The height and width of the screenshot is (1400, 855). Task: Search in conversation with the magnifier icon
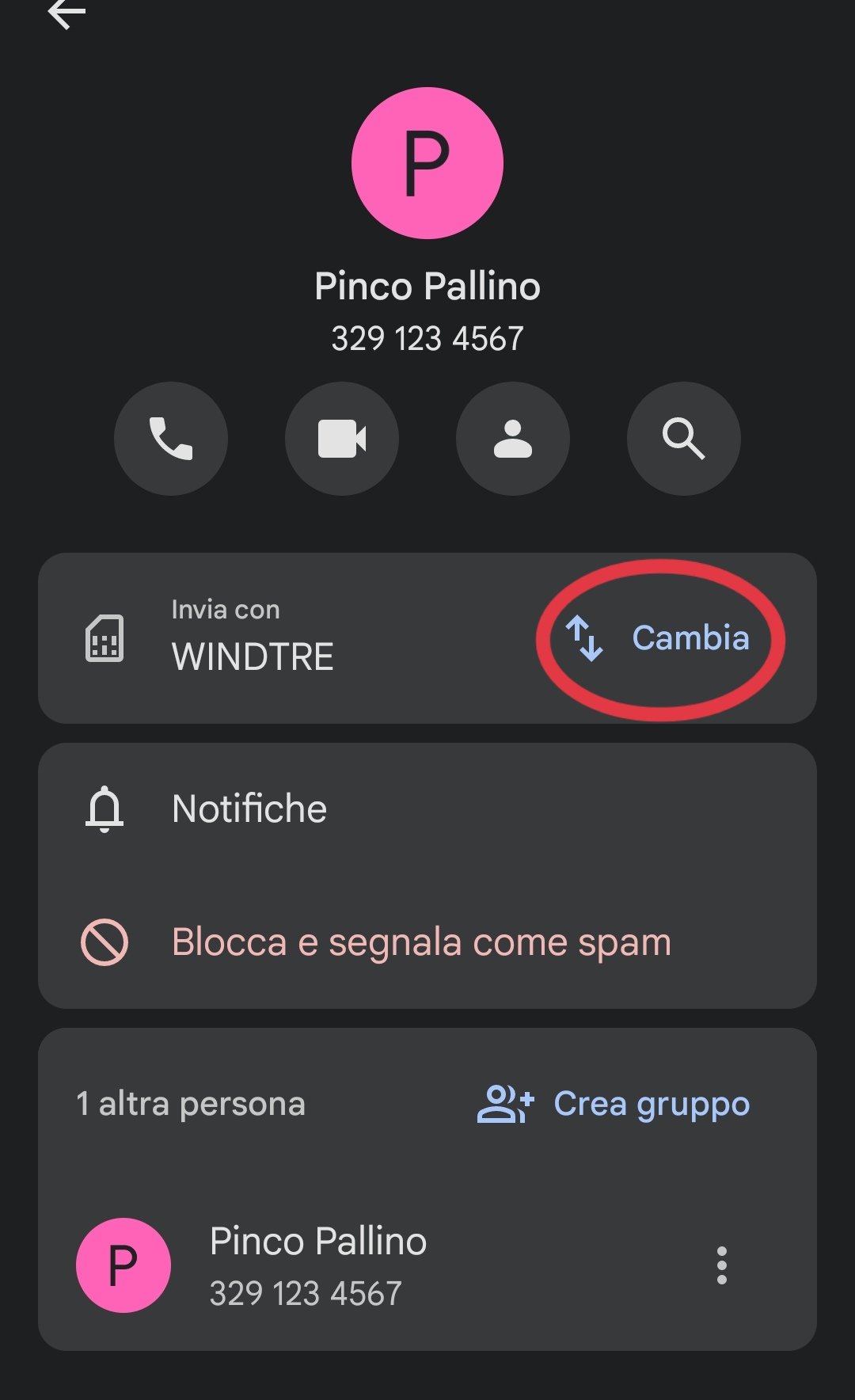[x=684, y=439]
